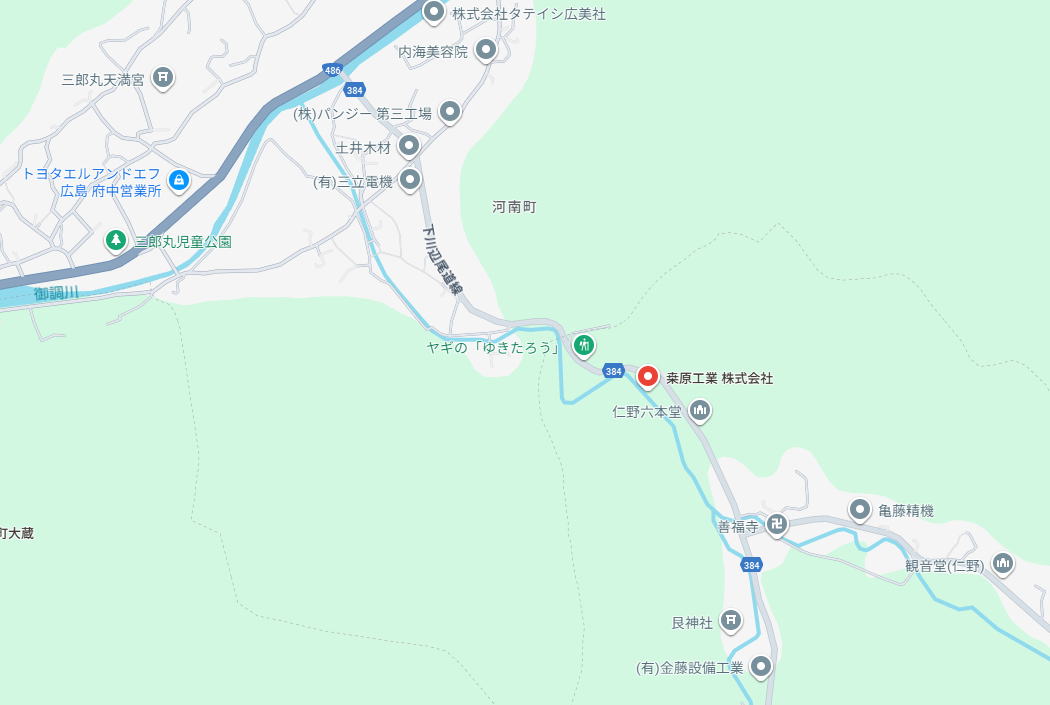This screenshot has height=705, width=1050.
Task: Tap the 仁野六本堂 landmark pin
Action: tap(700, 410)
